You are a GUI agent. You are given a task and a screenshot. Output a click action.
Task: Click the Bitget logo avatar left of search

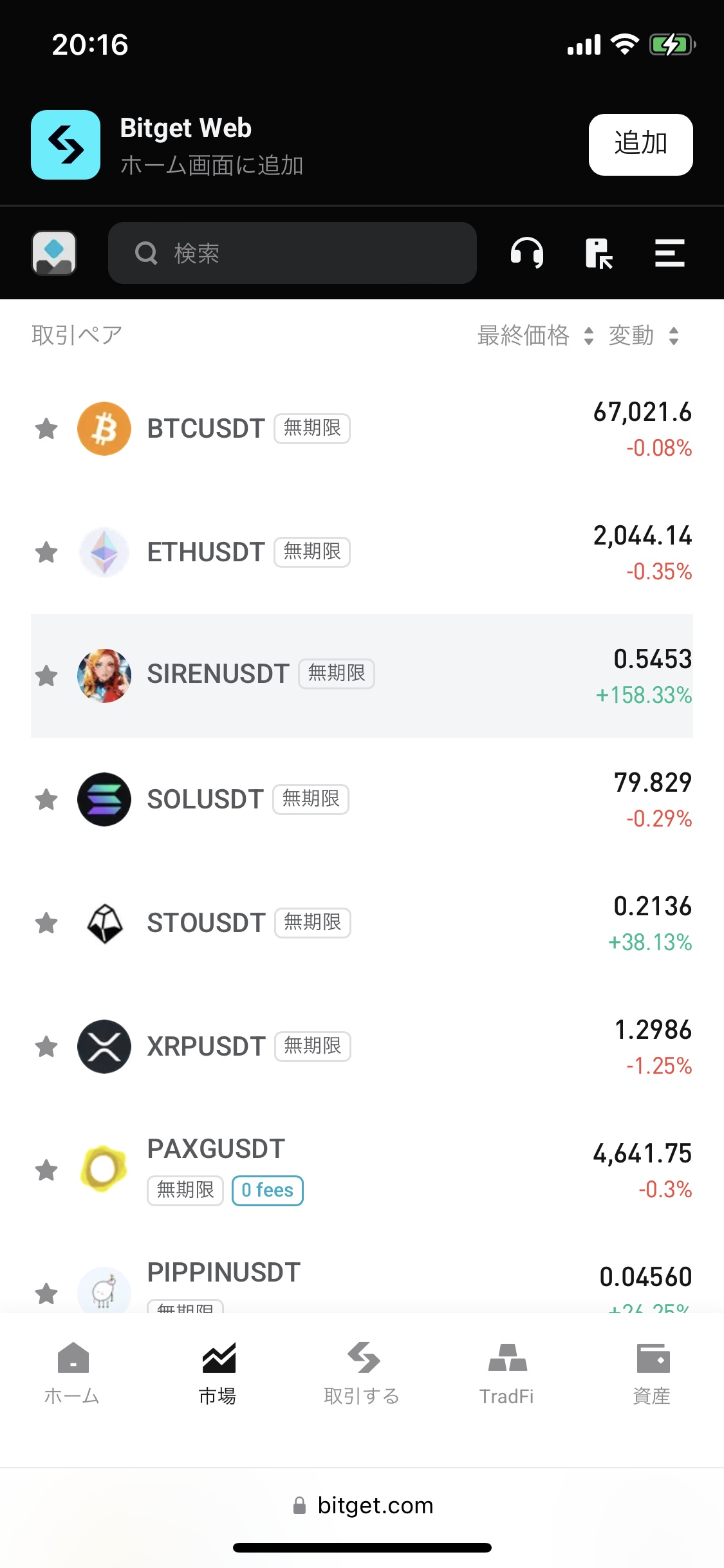tap(53, 252)
